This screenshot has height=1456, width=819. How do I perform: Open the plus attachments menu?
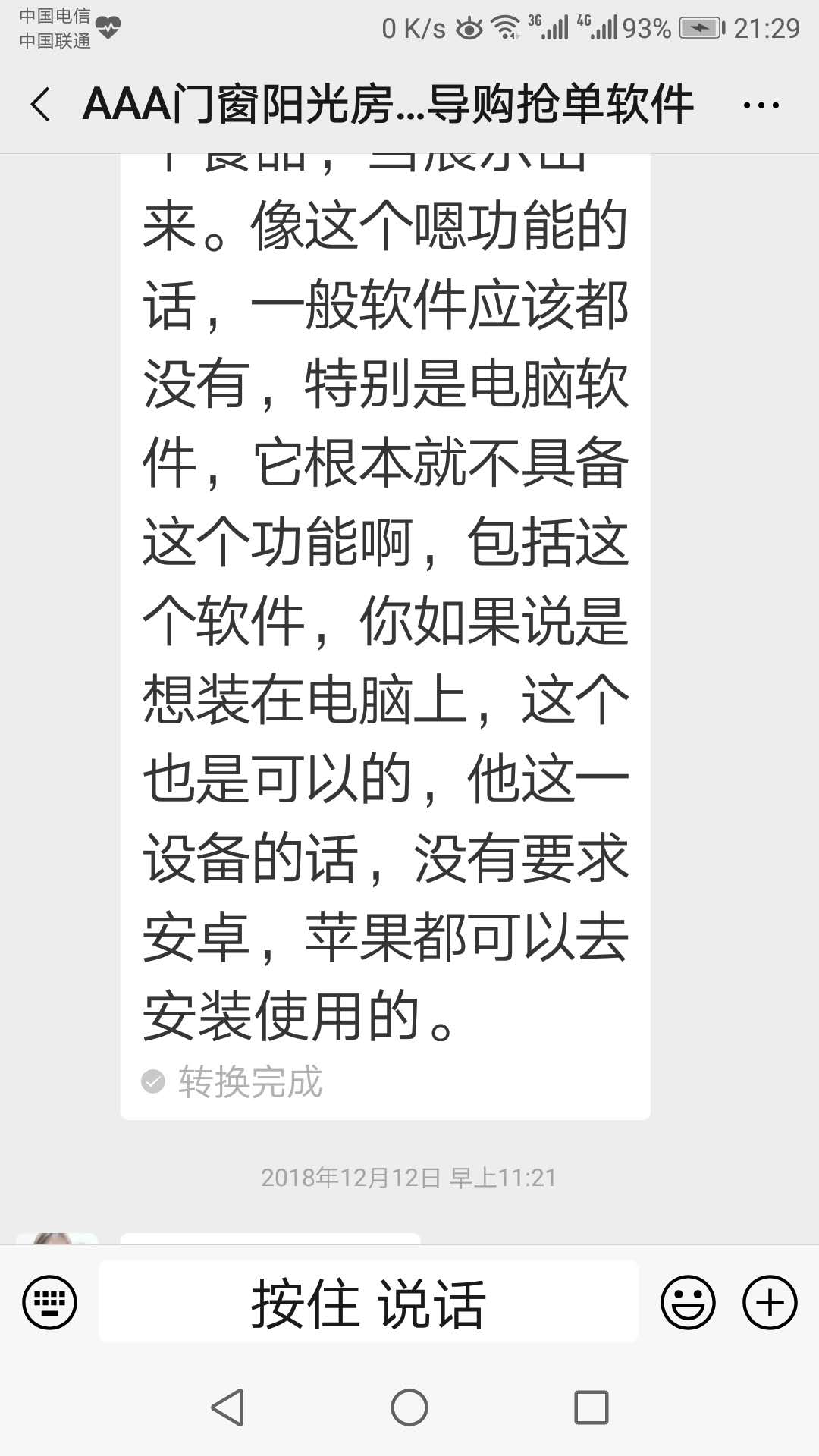pyautogui.click(x=770, y=1303)
